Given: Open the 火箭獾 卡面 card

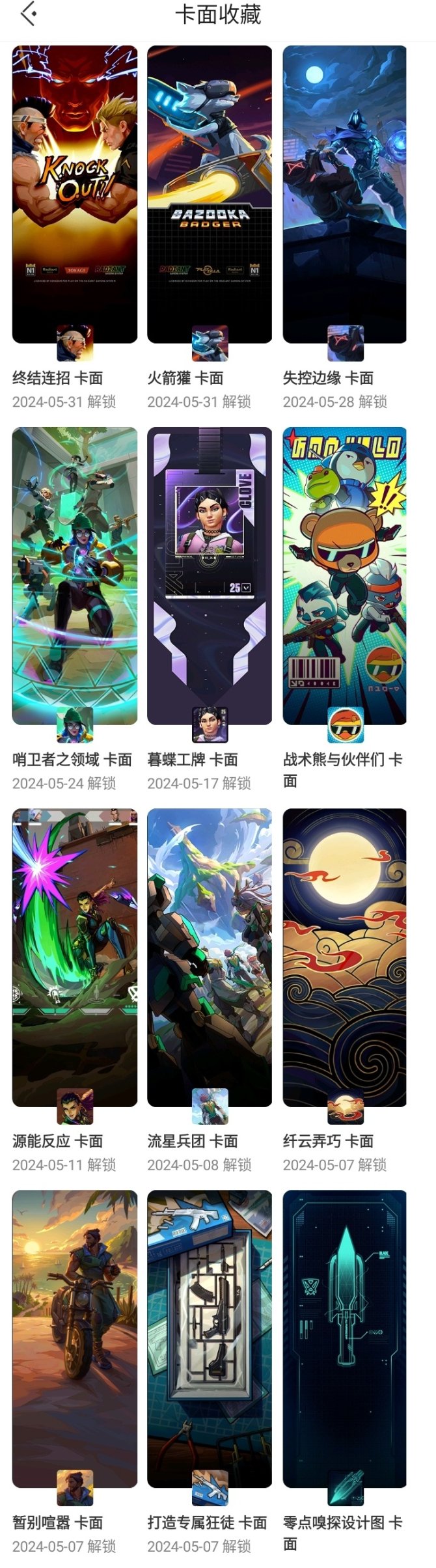Looking at the screenshot, I should pyautogui.click(x=210, y=194).
